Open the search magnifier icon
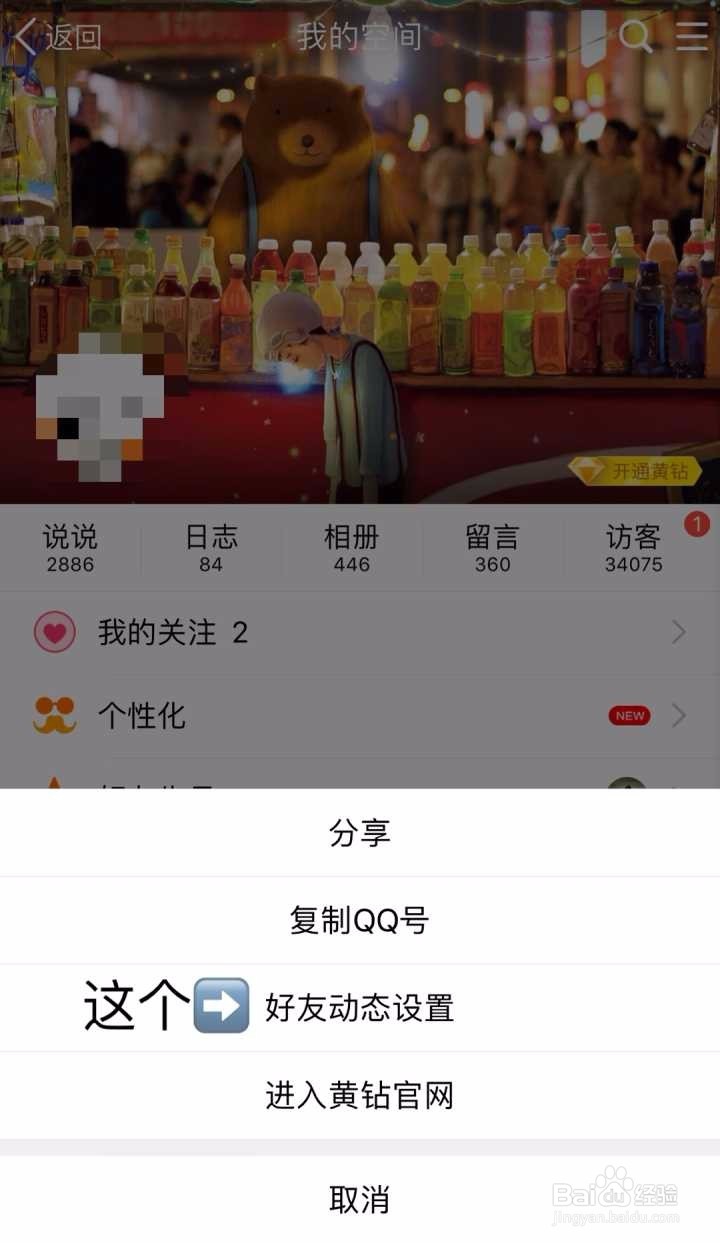720x1243 pixels. 634,37
